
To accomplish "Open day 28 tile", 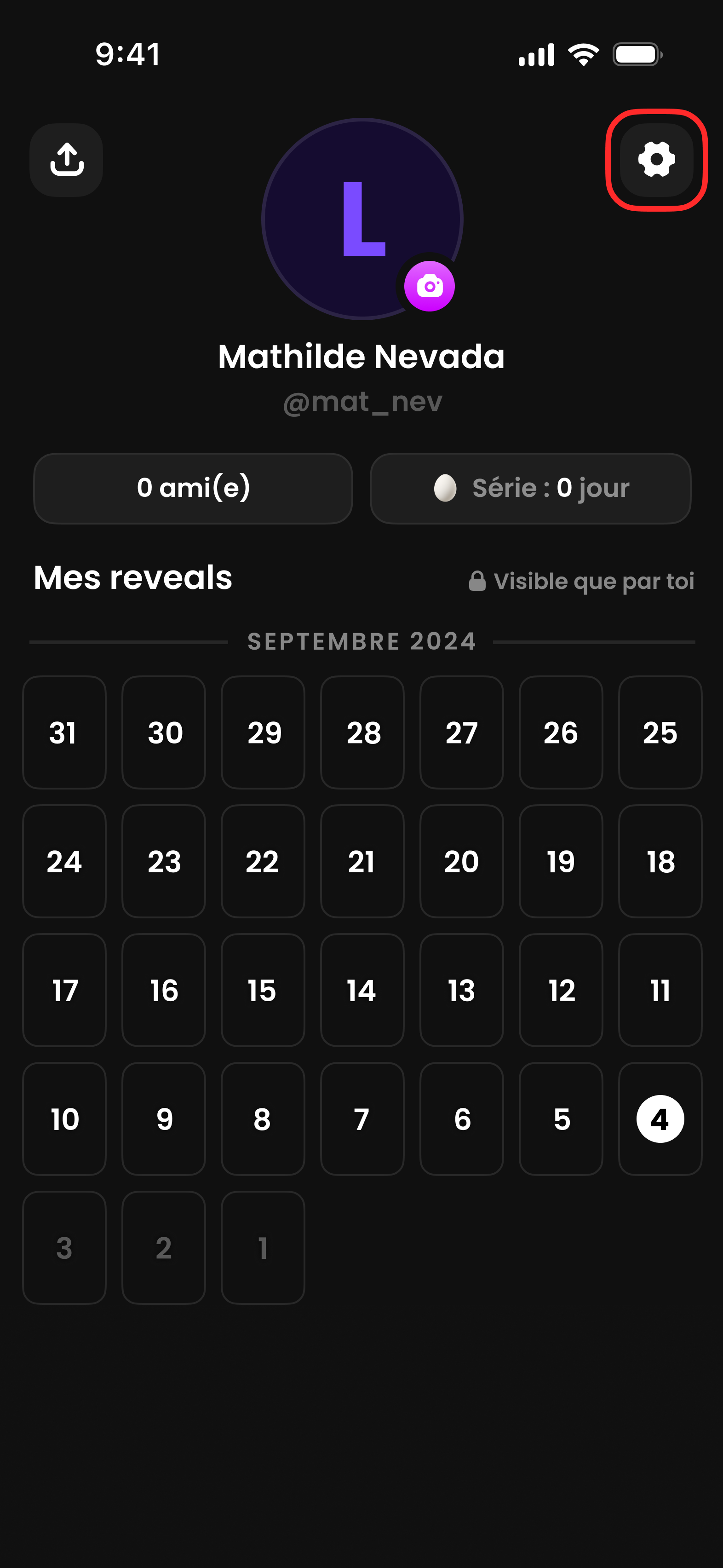I will coord(362,732).
